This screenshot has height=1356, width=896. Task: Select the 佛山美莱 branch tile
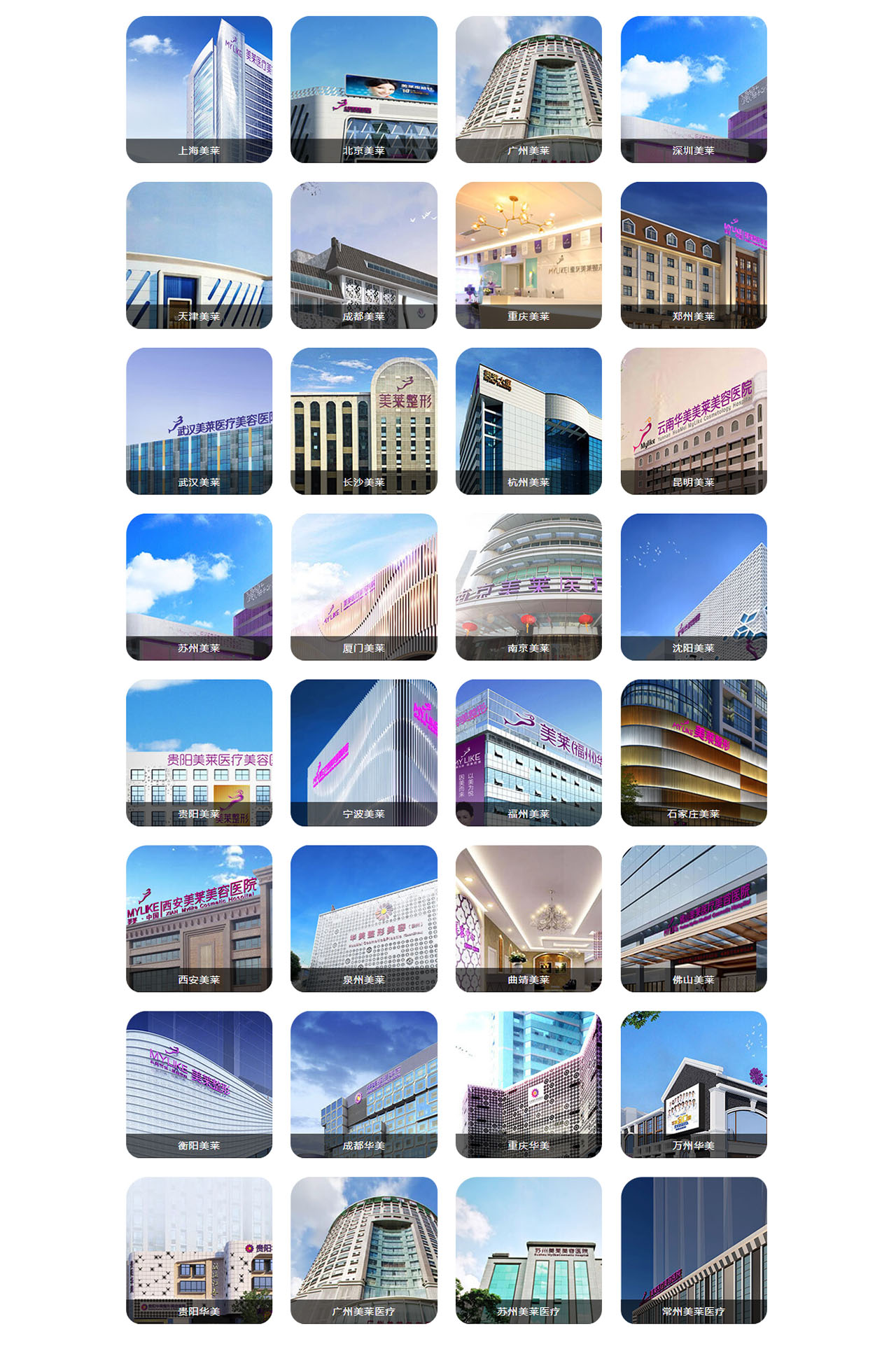pyautogui.click(x=693, y=918)
